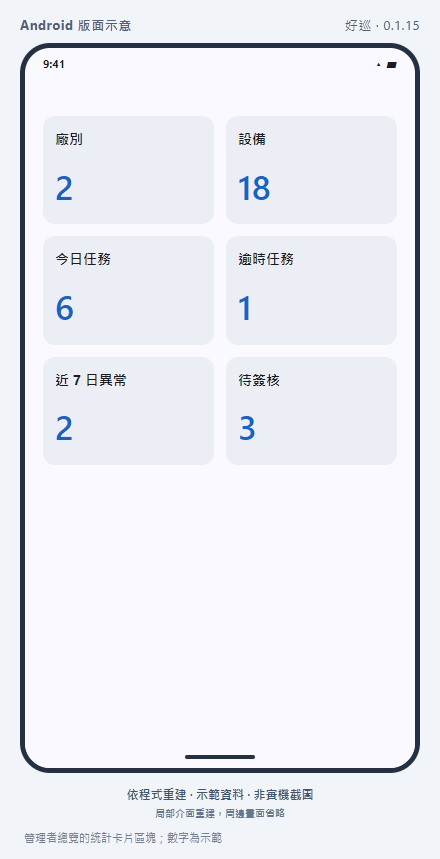Open the 廠別 stat card

coord(128,170)
